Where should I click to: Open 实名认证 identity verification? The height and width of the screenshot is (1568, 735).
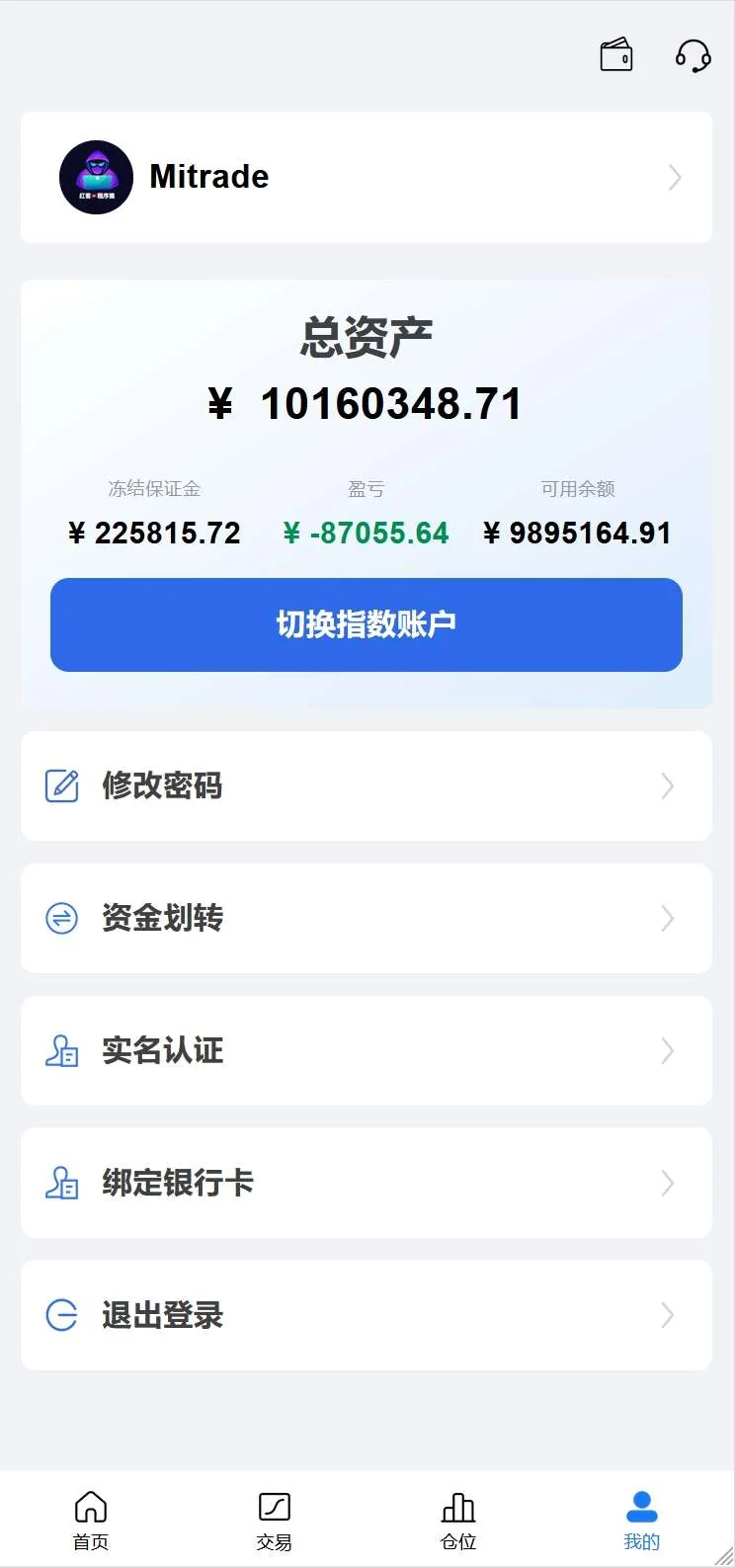tap(366, 1050)
